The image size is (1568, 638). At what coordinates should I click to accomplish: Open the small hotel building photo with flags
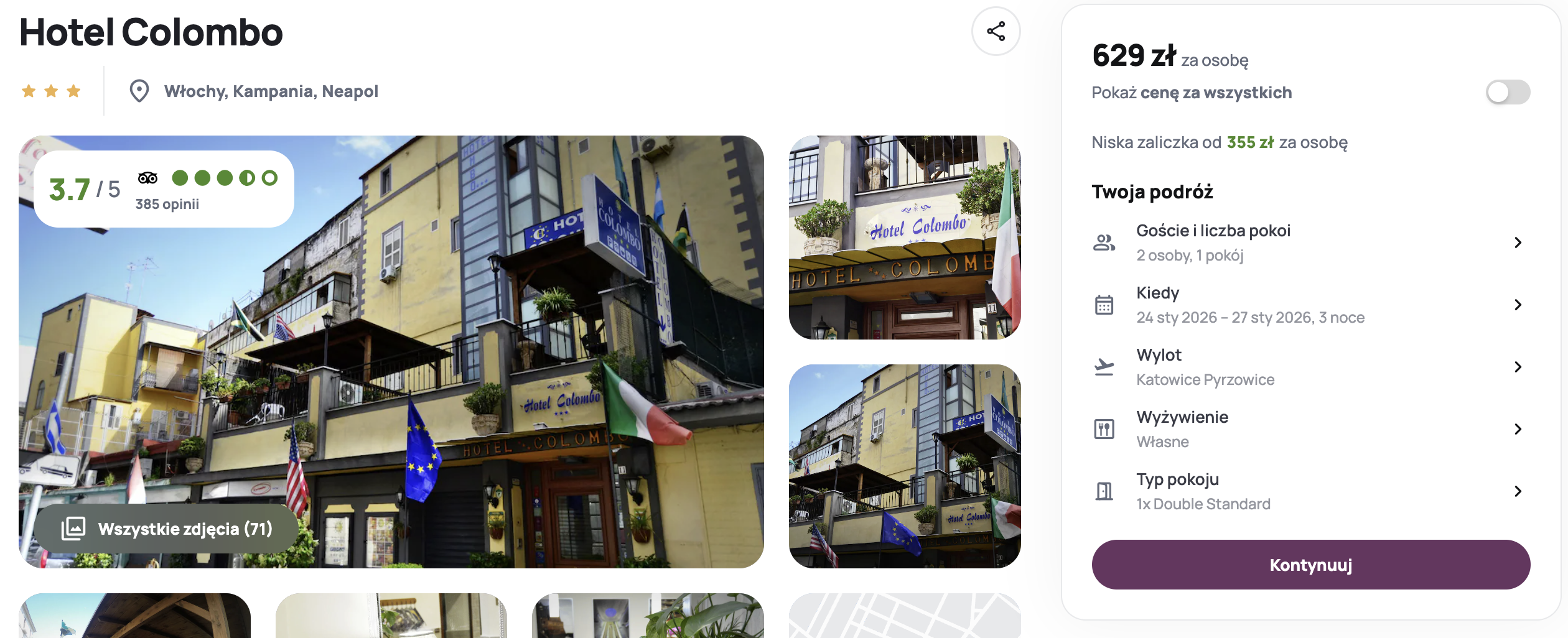point(904,466)
